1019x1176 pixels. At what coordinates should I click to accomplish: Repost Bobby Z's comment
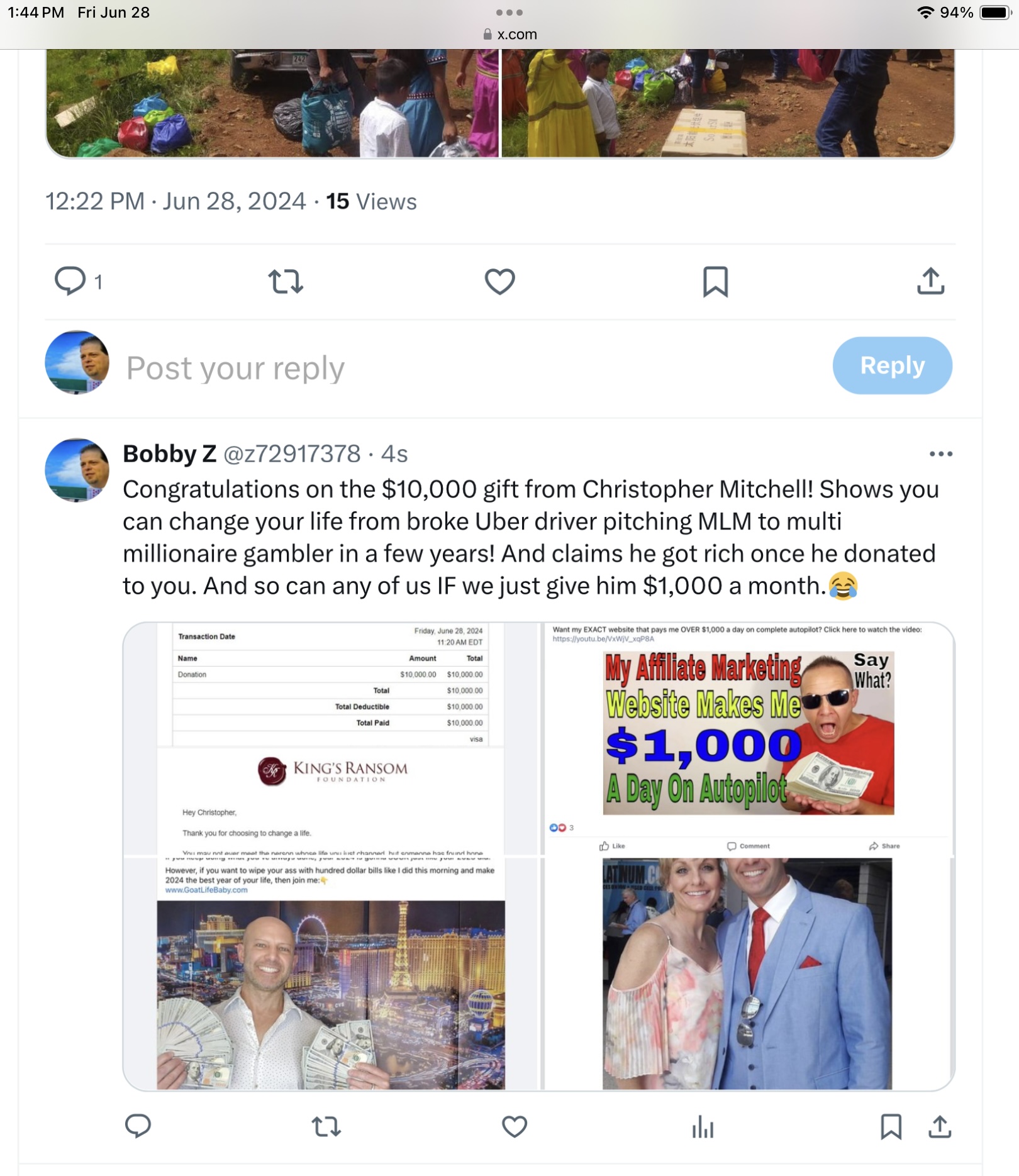pyautogui.click(x=326, y=1126)
